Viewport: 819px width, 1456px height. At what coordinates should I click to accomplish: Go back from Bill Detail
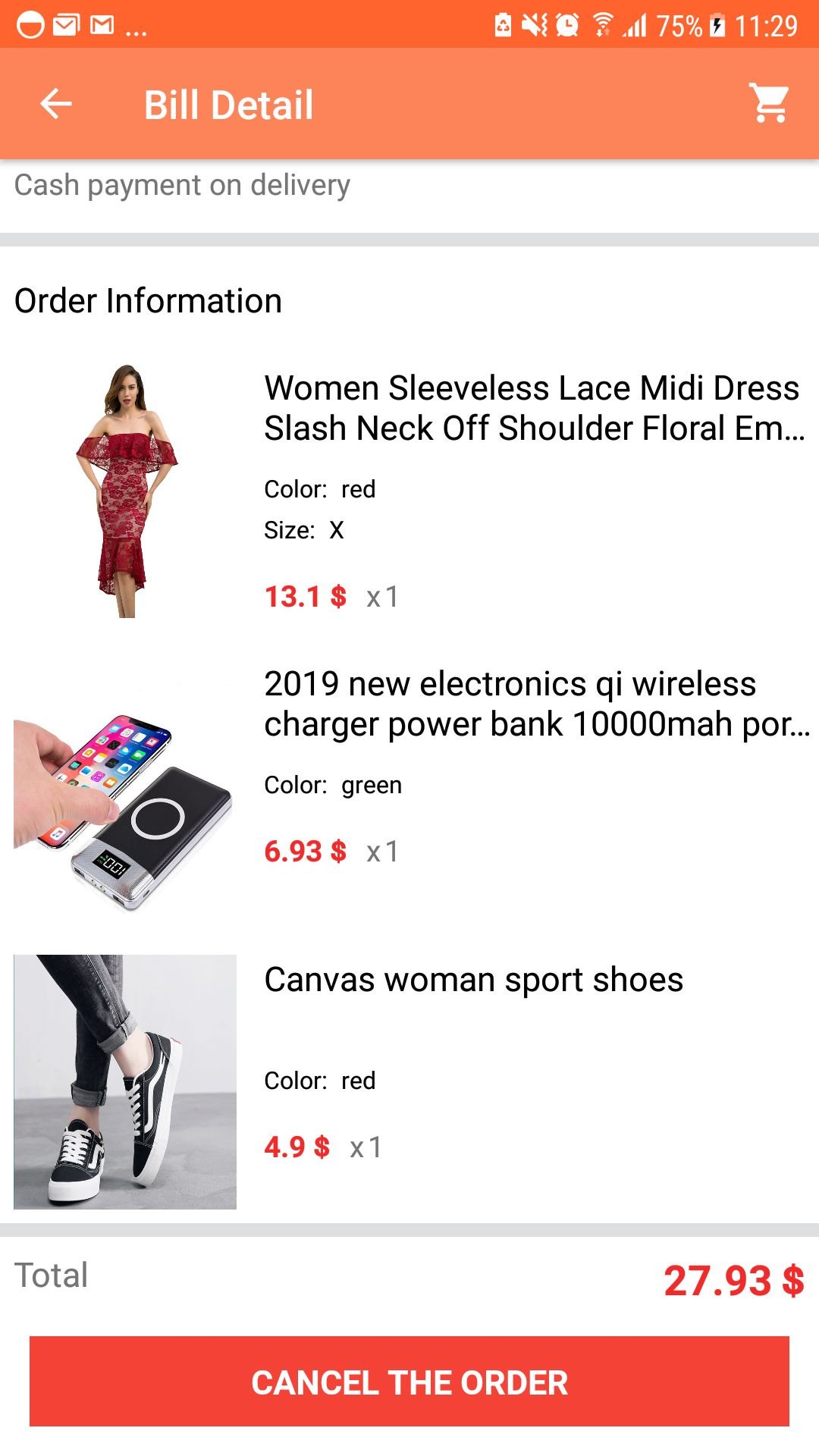[56, 104]
